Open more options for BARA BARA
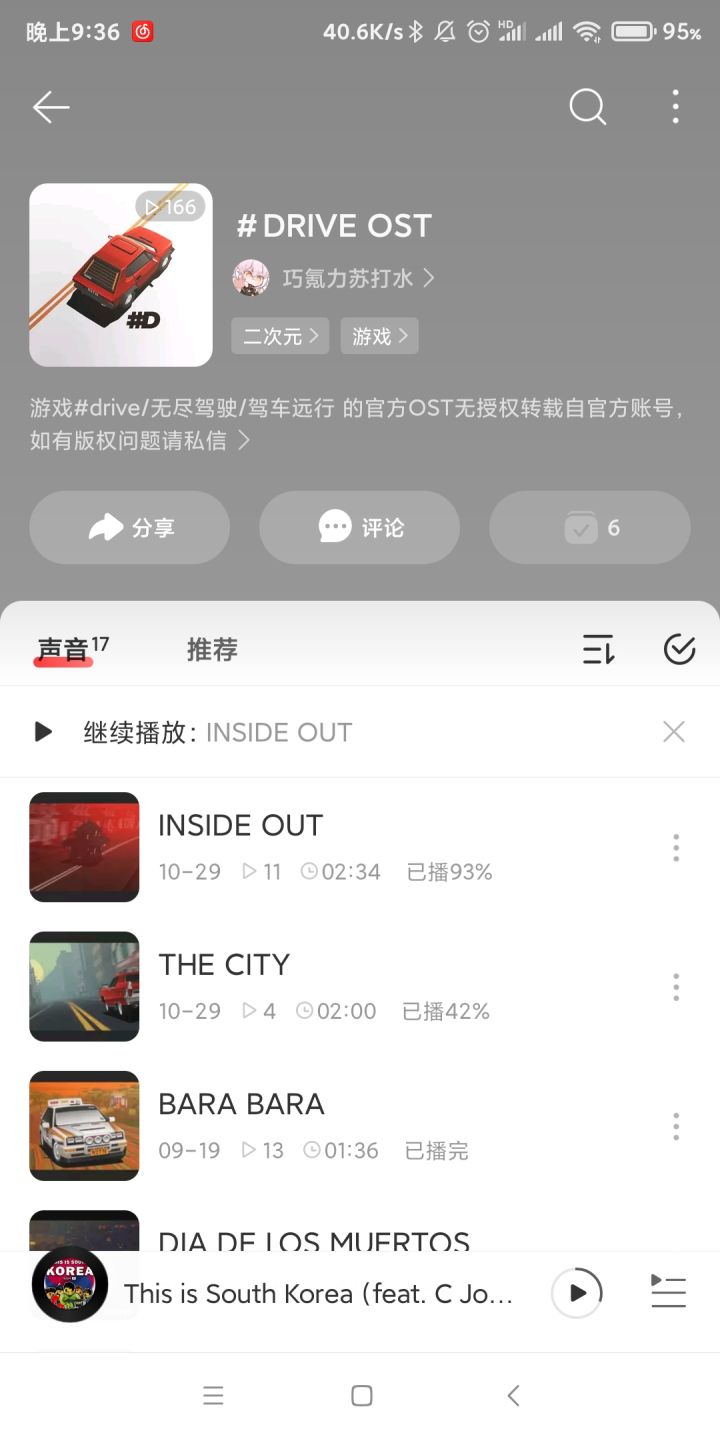The height and width of the screenshot is (1439, 720). [x=676, y=1127]
